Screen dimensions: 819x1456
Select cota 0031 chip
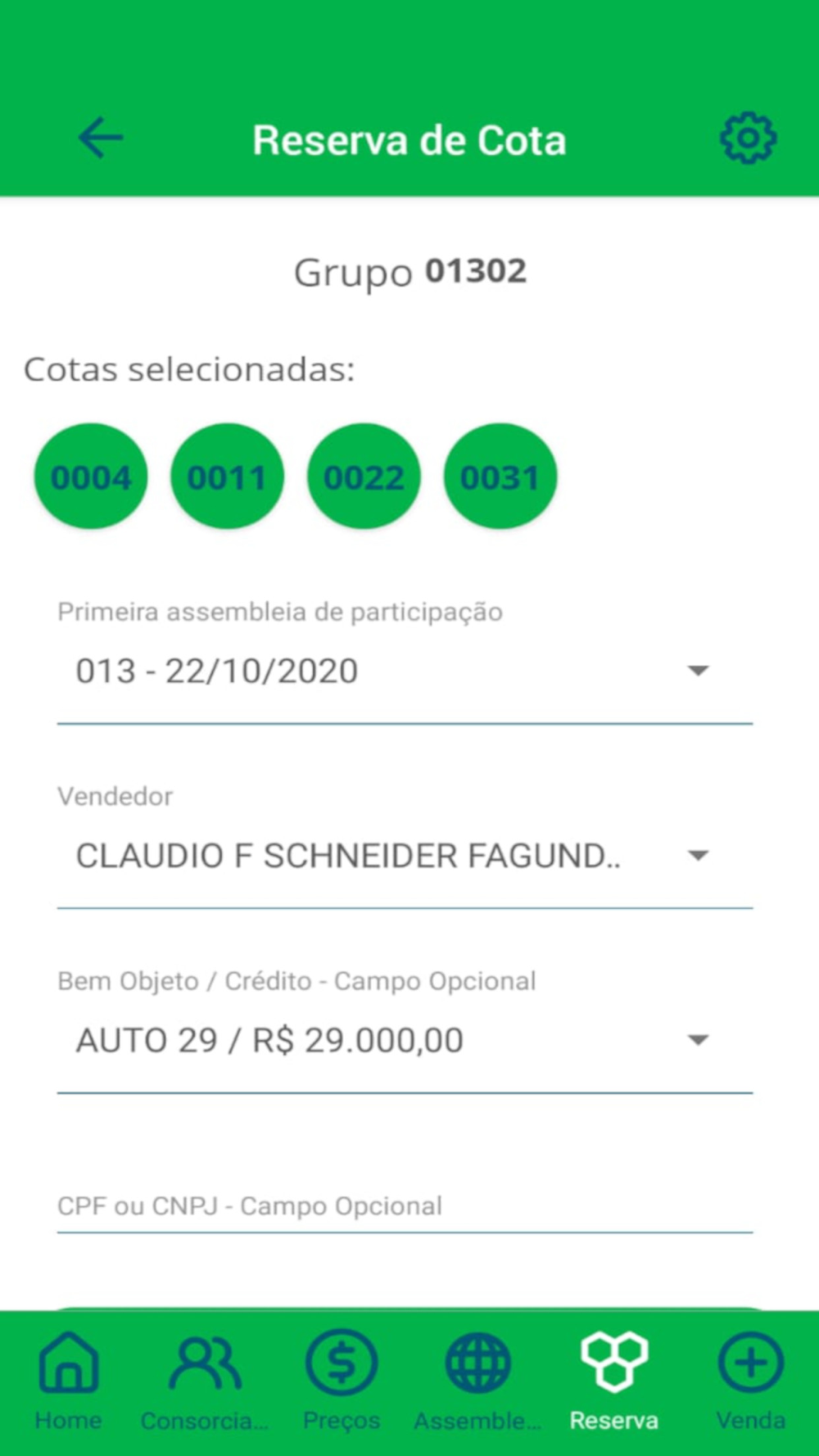pos(500,477)
